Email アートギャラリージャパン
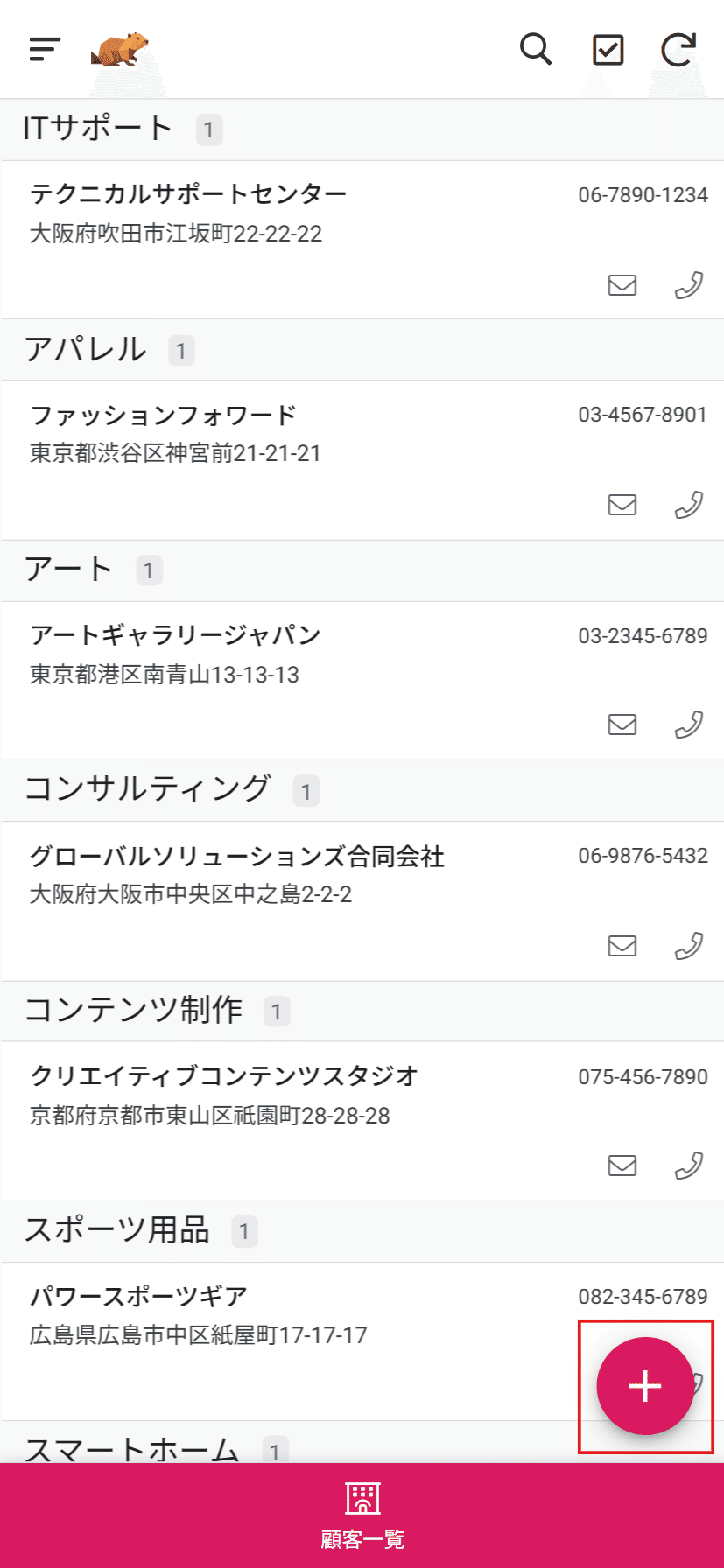The height and width of the screenshot is (1568, 724). [622, 724]
